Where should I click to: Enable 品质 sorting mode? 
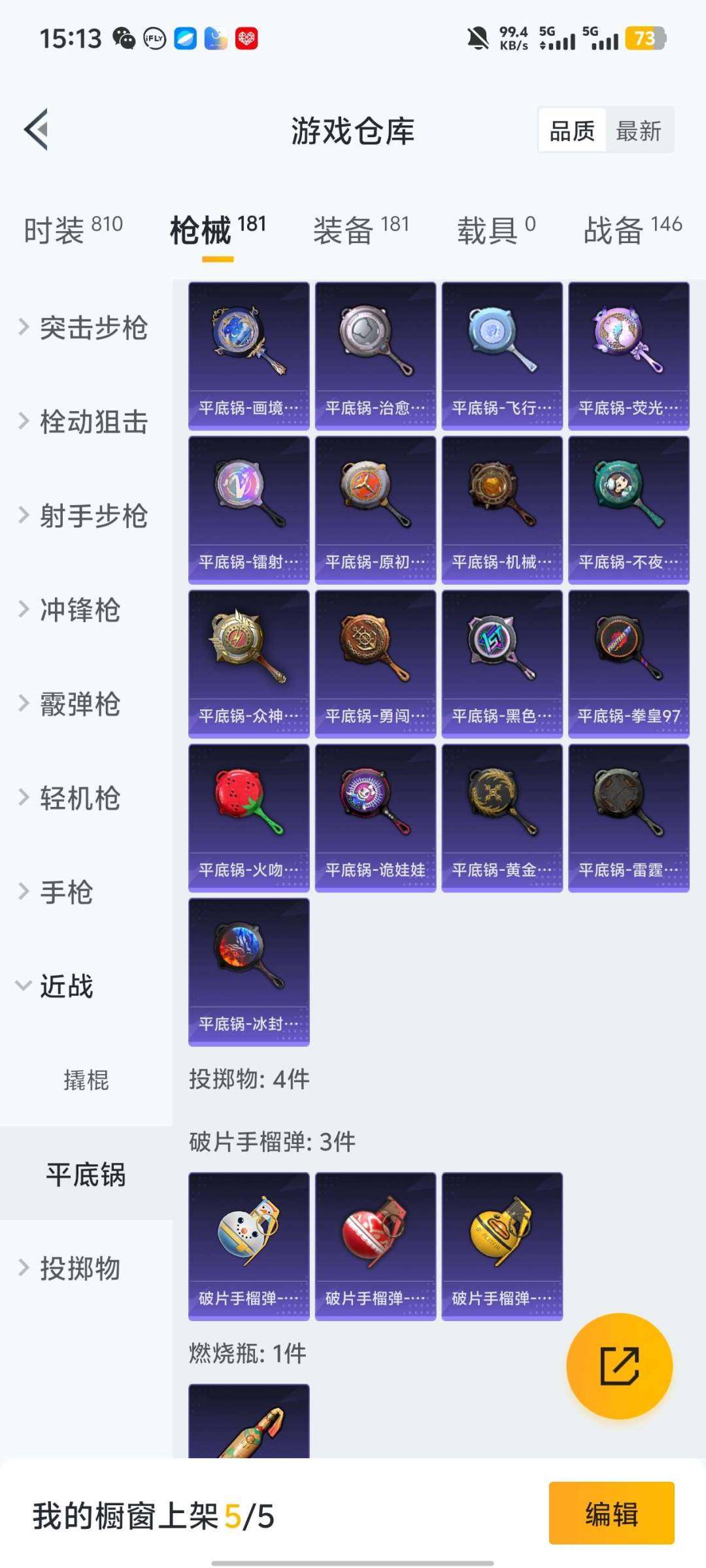pyautogui.click(x=572, y=131)
